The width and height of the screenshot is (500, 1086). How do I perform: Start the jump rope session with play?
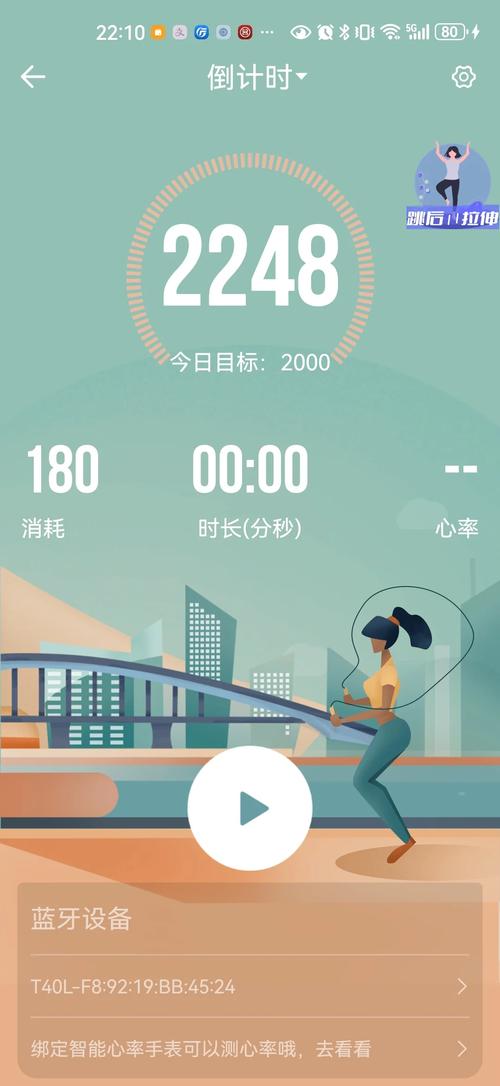[250, 808]
